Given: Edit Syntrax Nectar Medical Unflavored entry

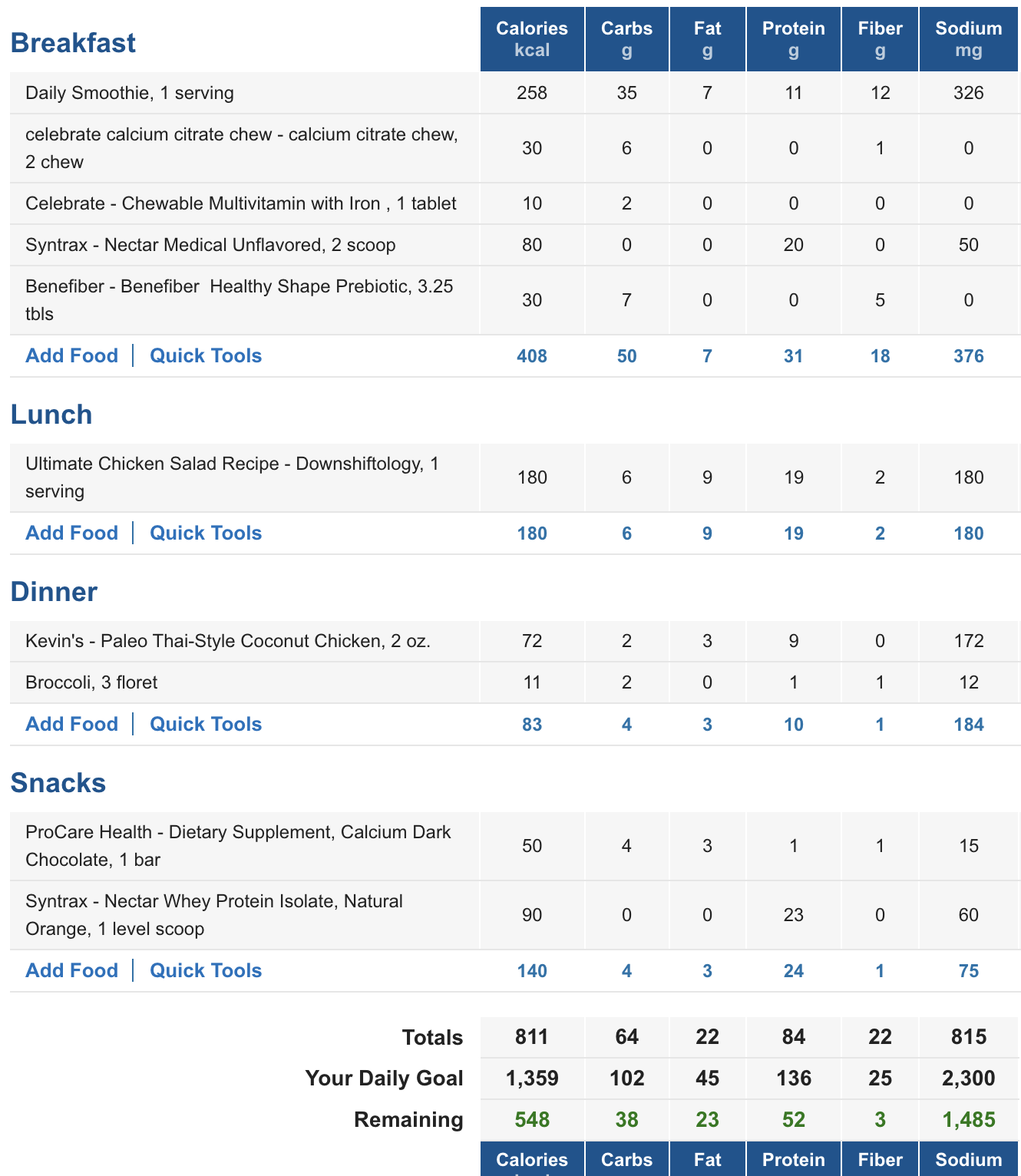Looking at the screenshot, I should [210, 245].
